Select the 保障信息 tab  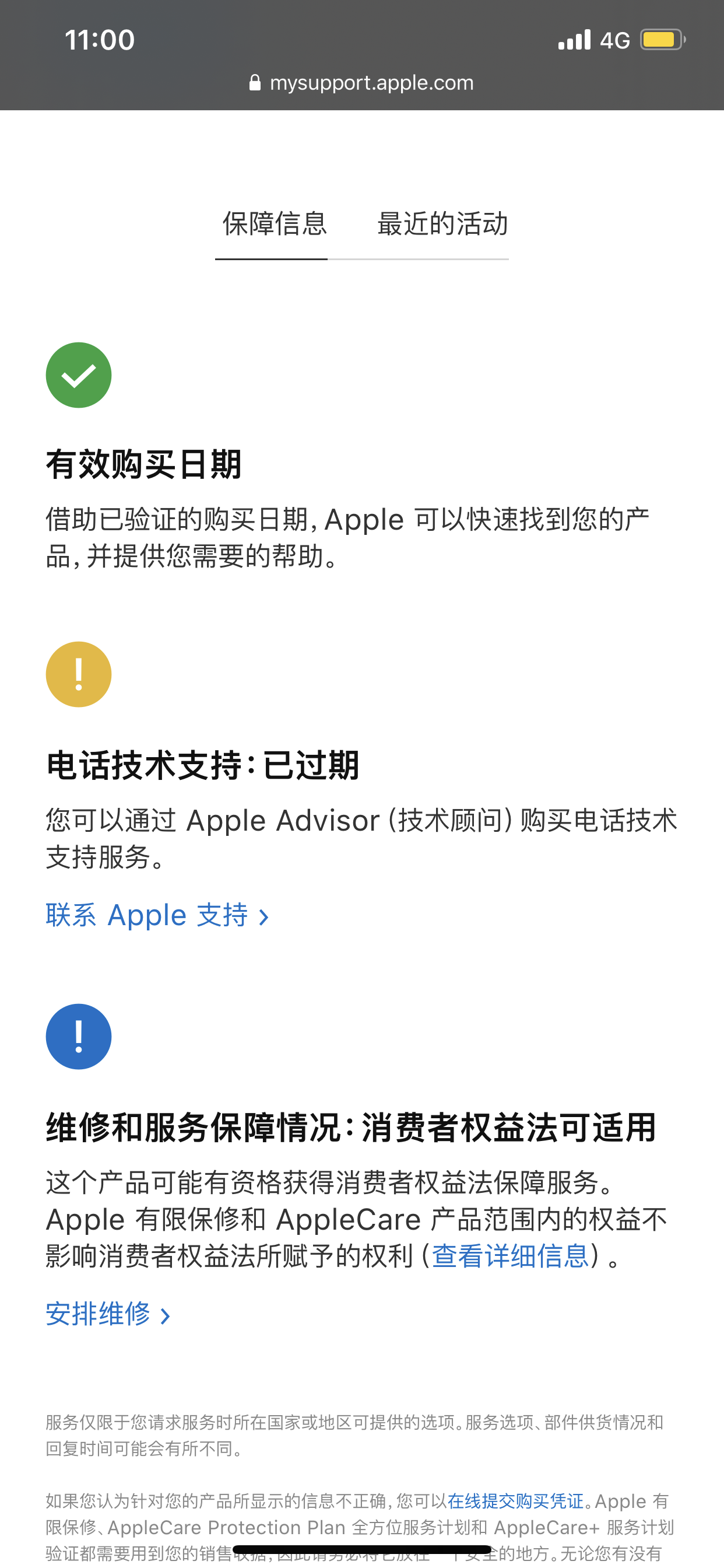pos(275,224)
